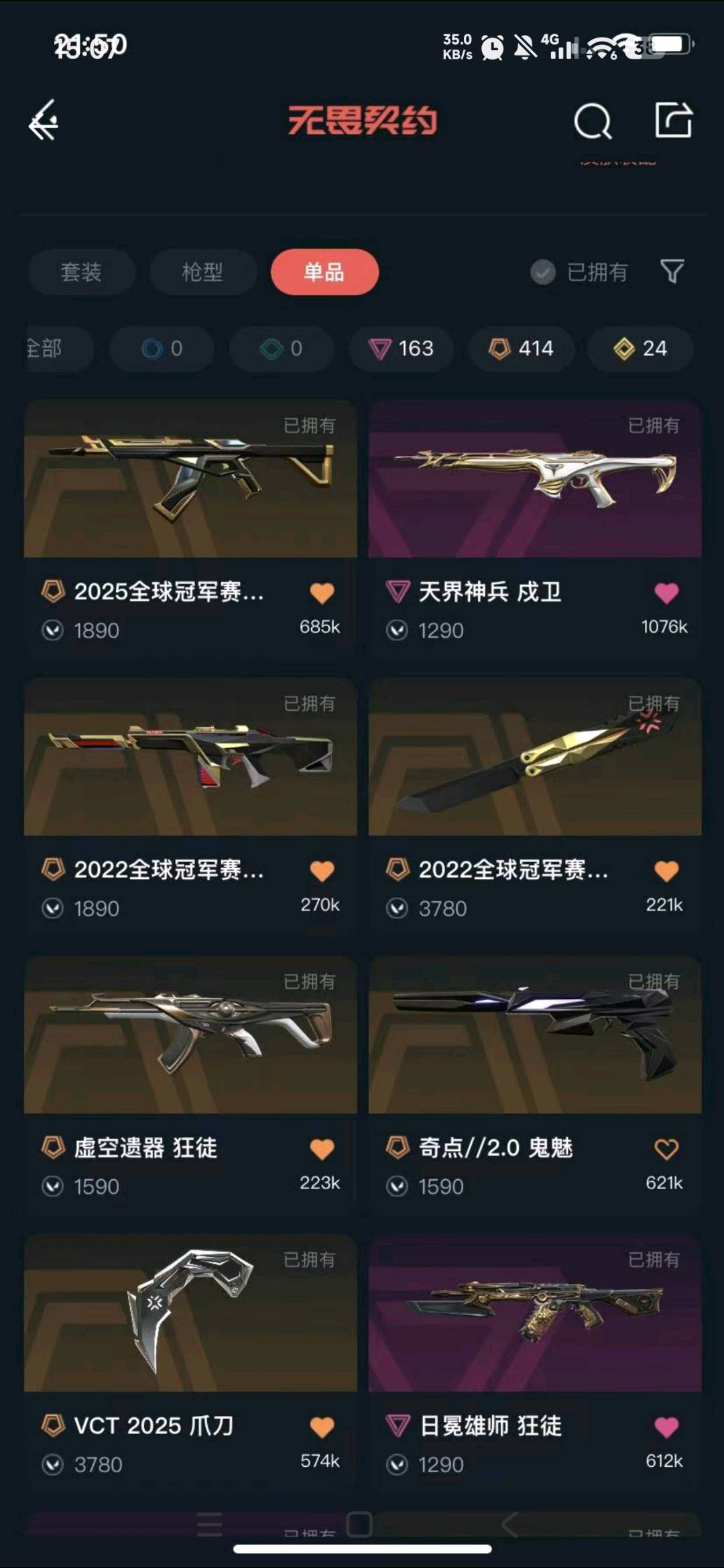
Task: Open the 2022全球冠军赛 knife card priced 3780
Action: point(535,807)
